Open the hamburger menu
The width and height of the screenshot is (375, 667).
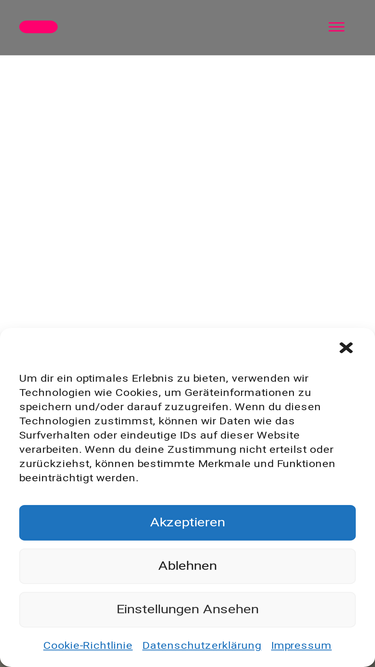coord(336,27)
